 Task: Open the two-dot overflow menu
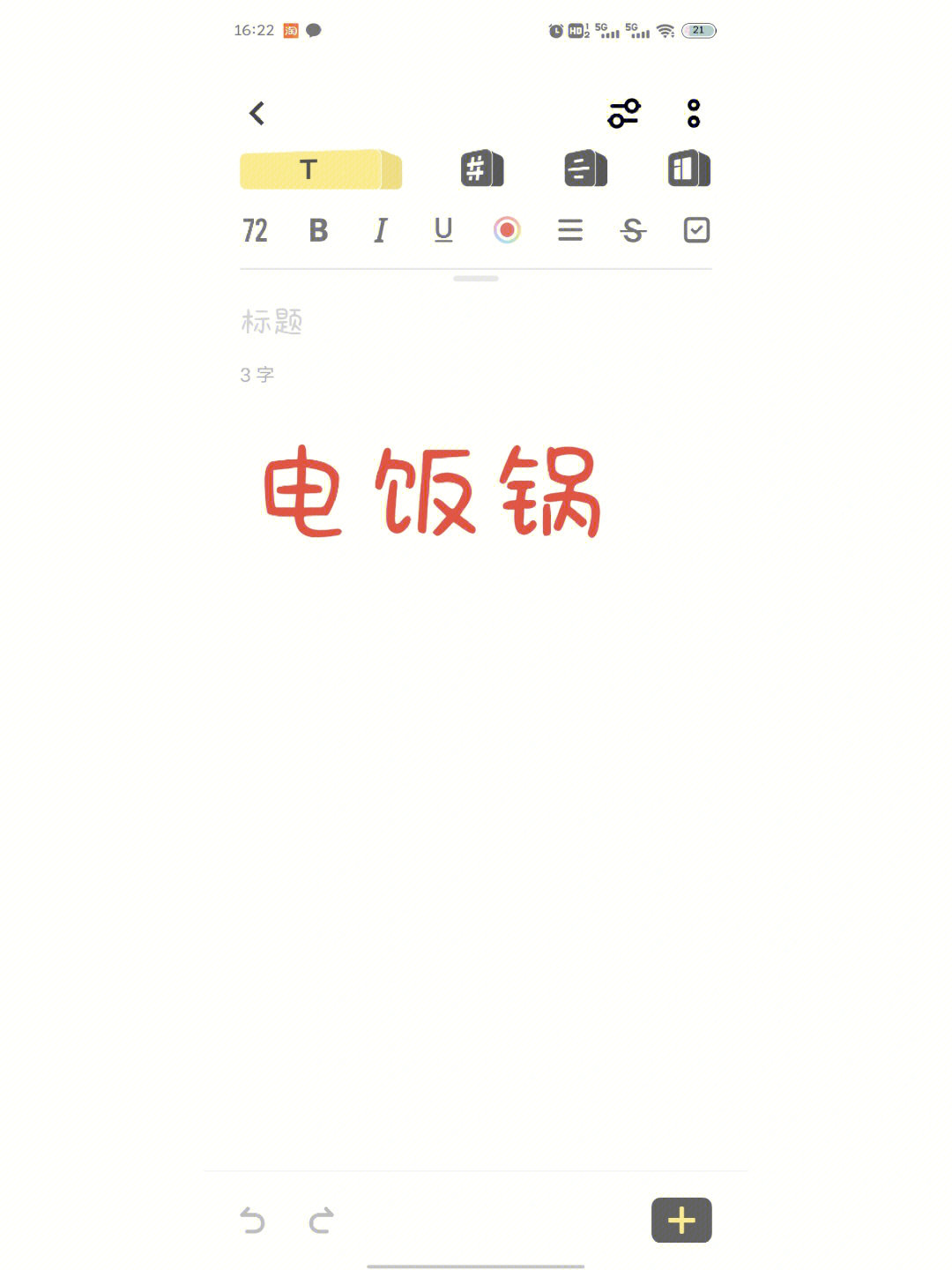pyautogui.click(x=694, y=114)
